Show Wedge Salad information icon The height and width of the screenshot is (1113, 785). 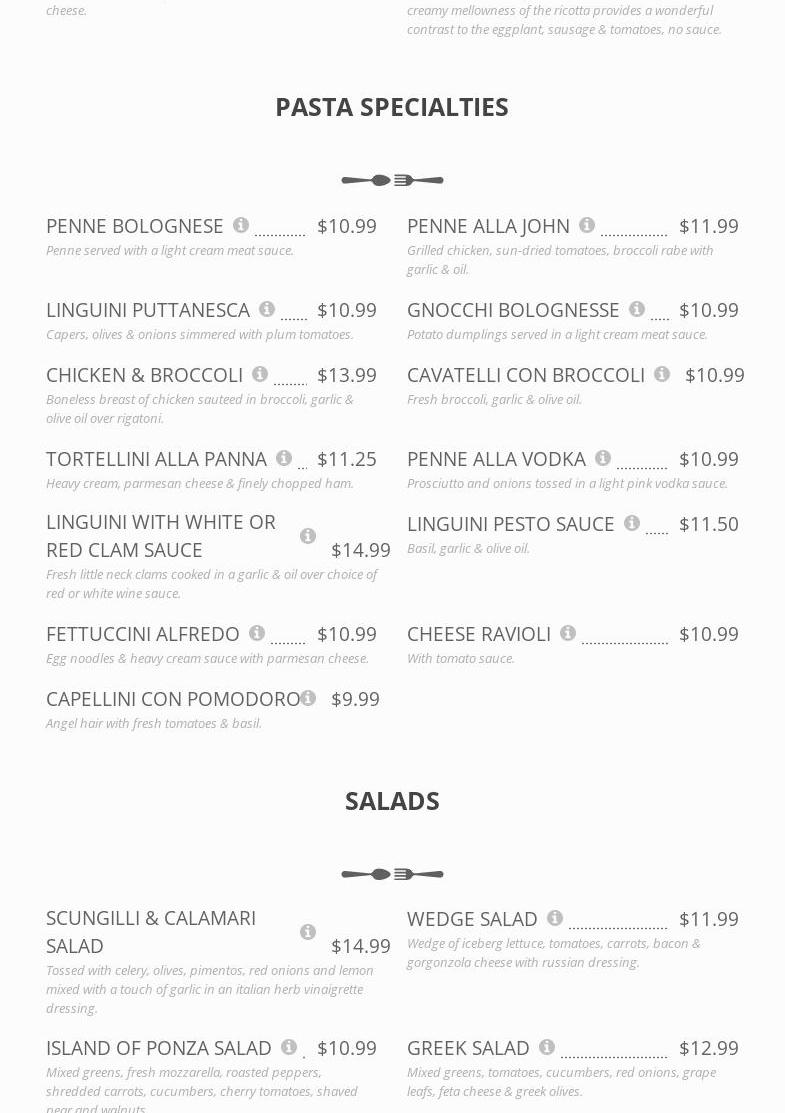click(x=555, y=918)
